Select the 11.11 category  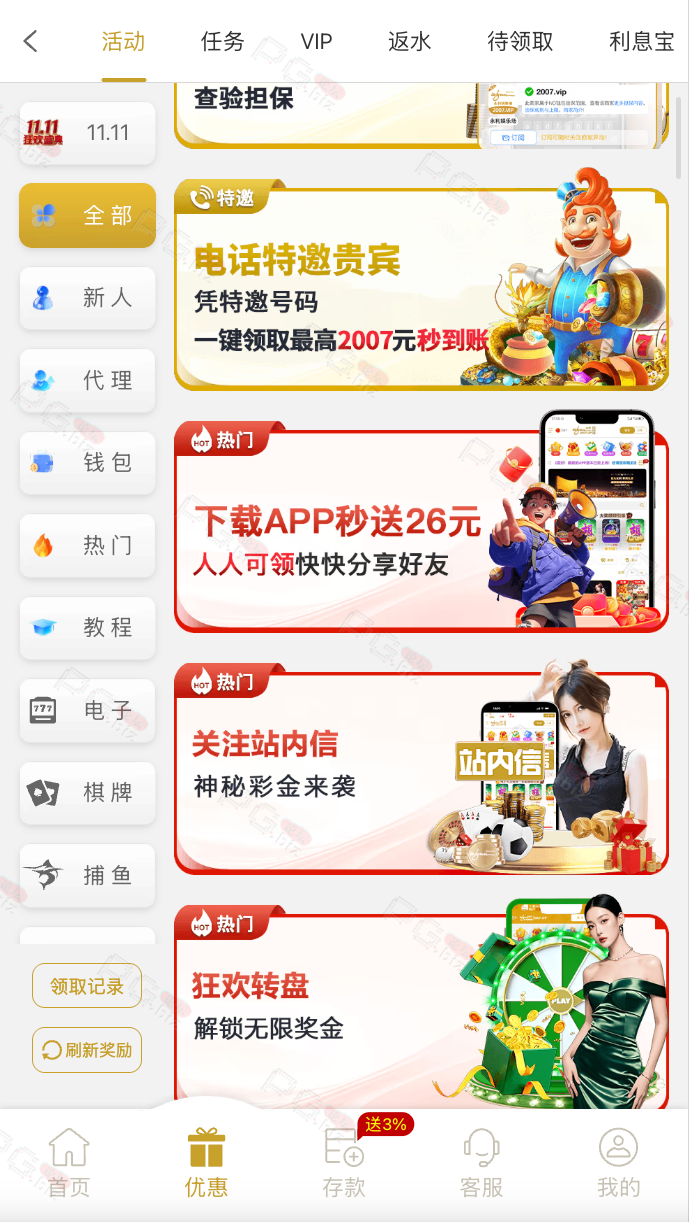point(88,133)
